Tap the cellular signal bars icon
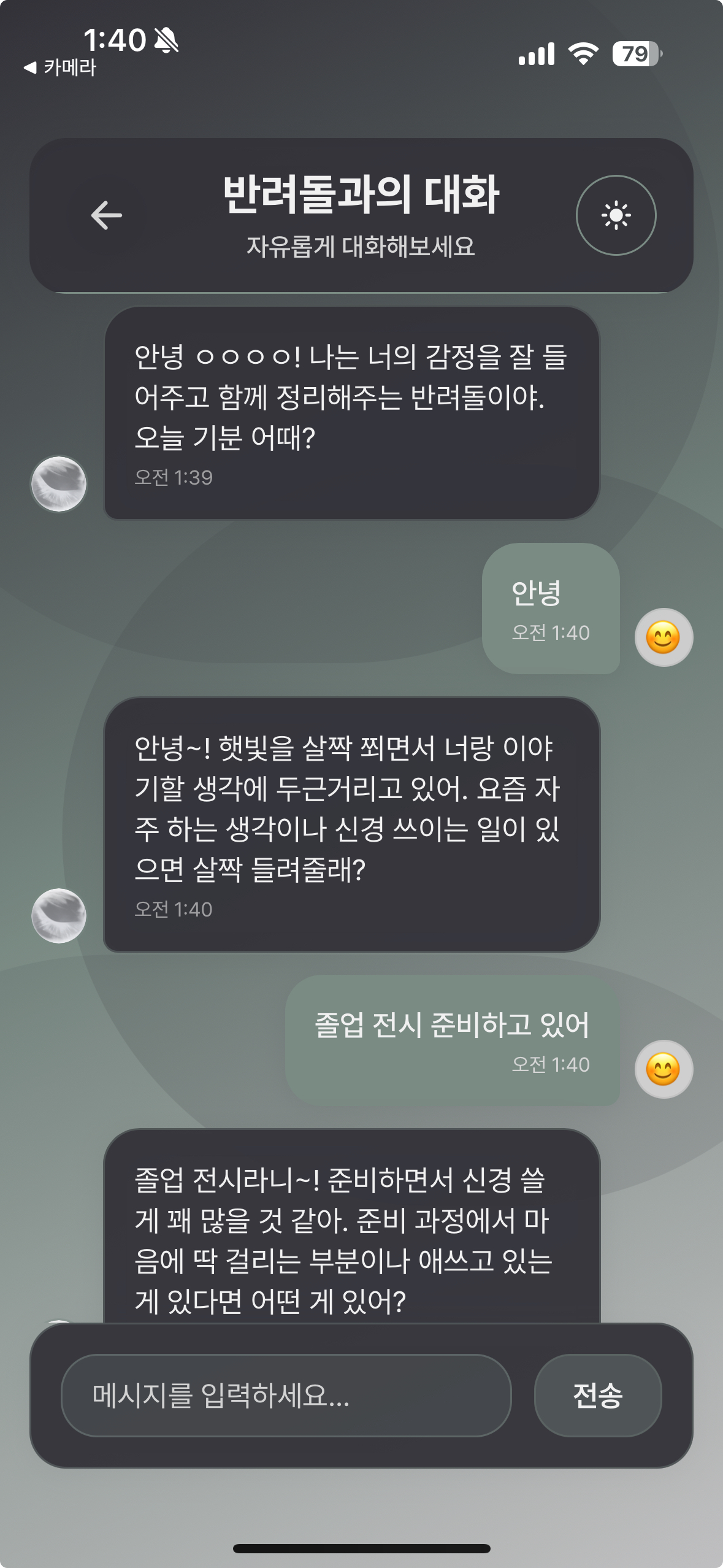The height and width of the screenshot is (1568, 723). pyautogui.click(x=535, y=55)
